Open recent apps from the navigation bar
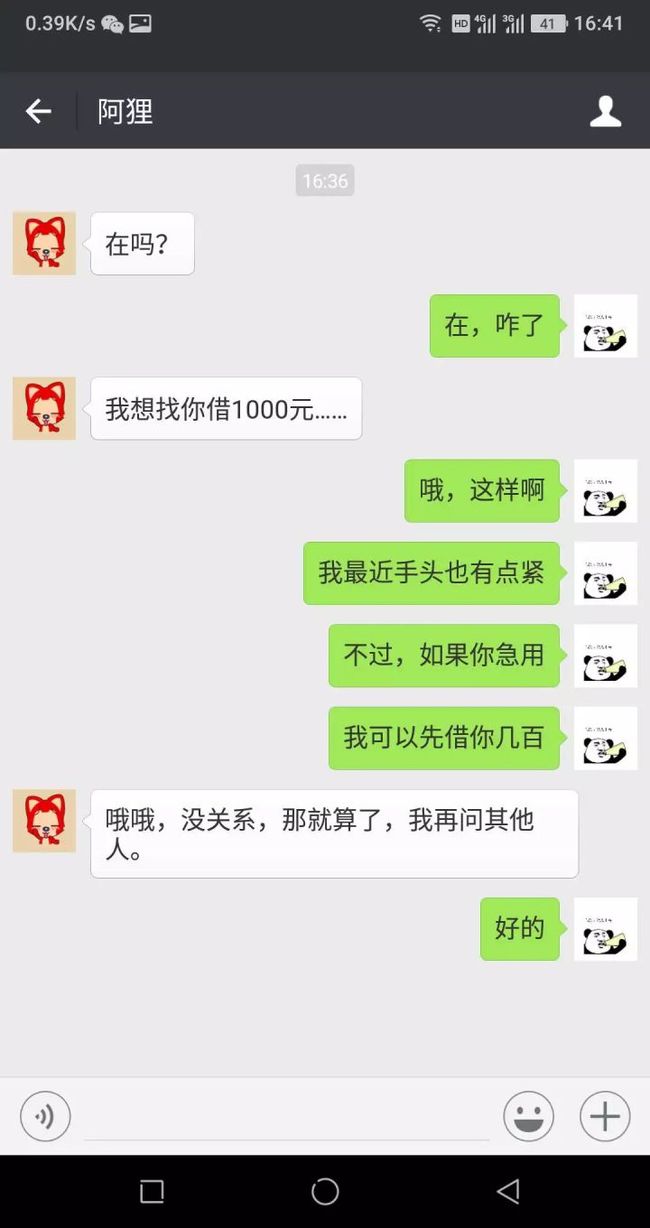Viewport: 650px width, 1228px height. [x=152, y=1191]
